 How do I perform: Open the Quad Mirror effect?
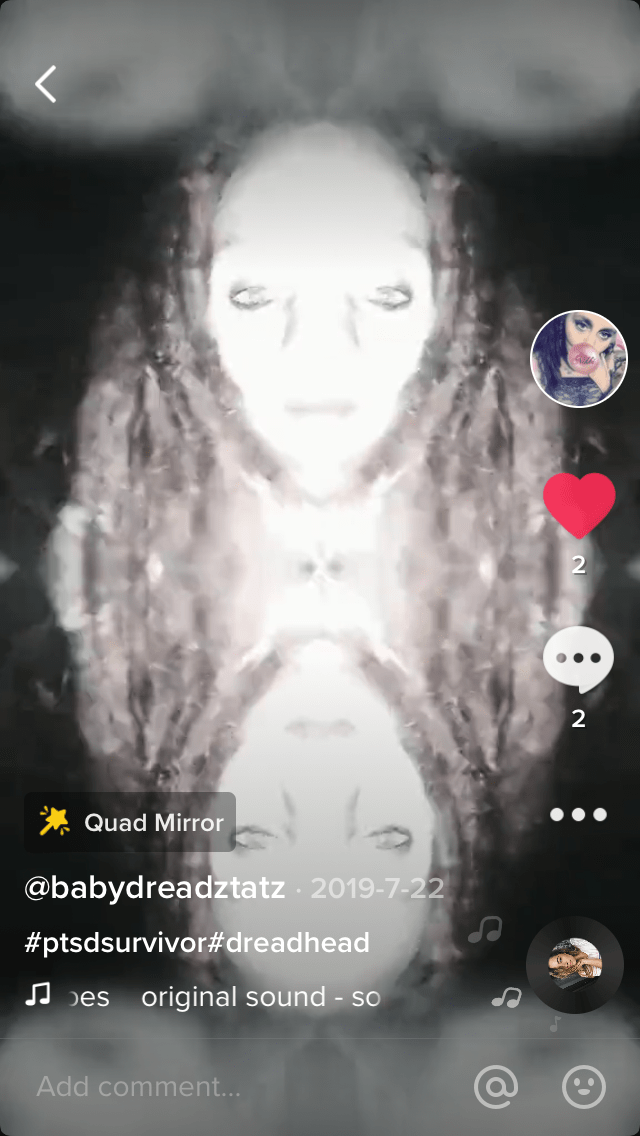click(130, 822)
